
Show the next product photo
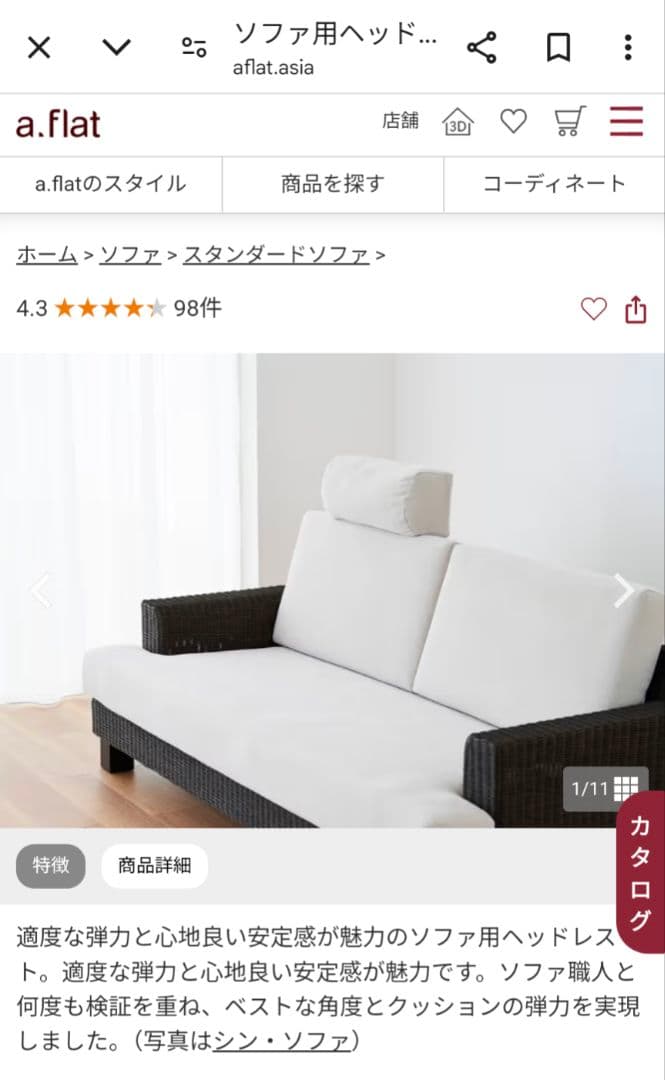pyautogui.click(x=623, y=591)
